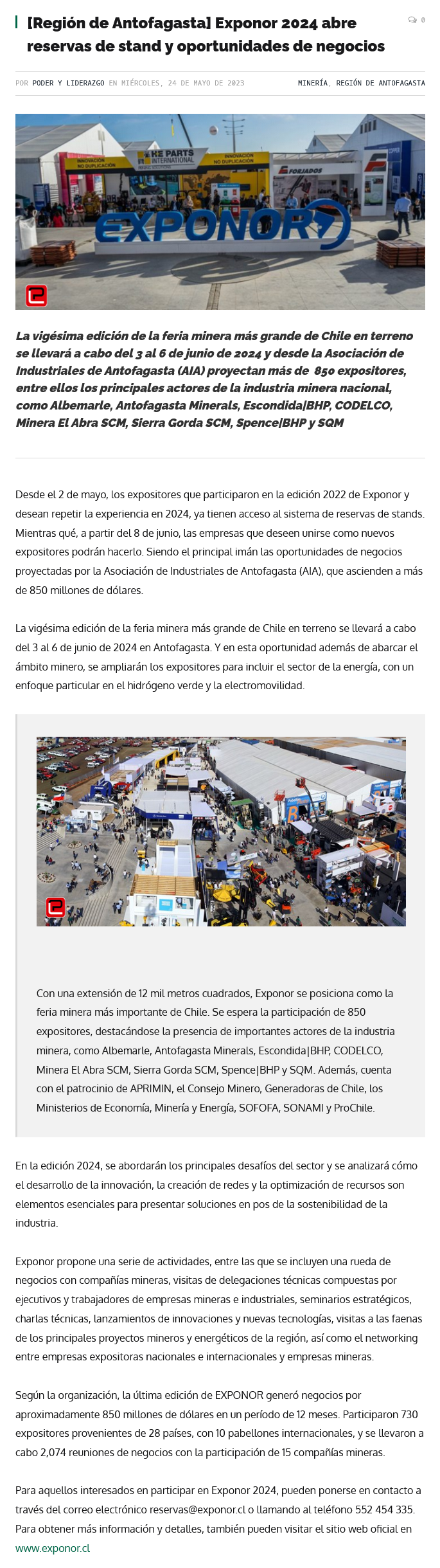Open author page Poder y Liderazgo
Image resolution: width=440 pixels, height=1568 pixels.
[x=68, y=83]
